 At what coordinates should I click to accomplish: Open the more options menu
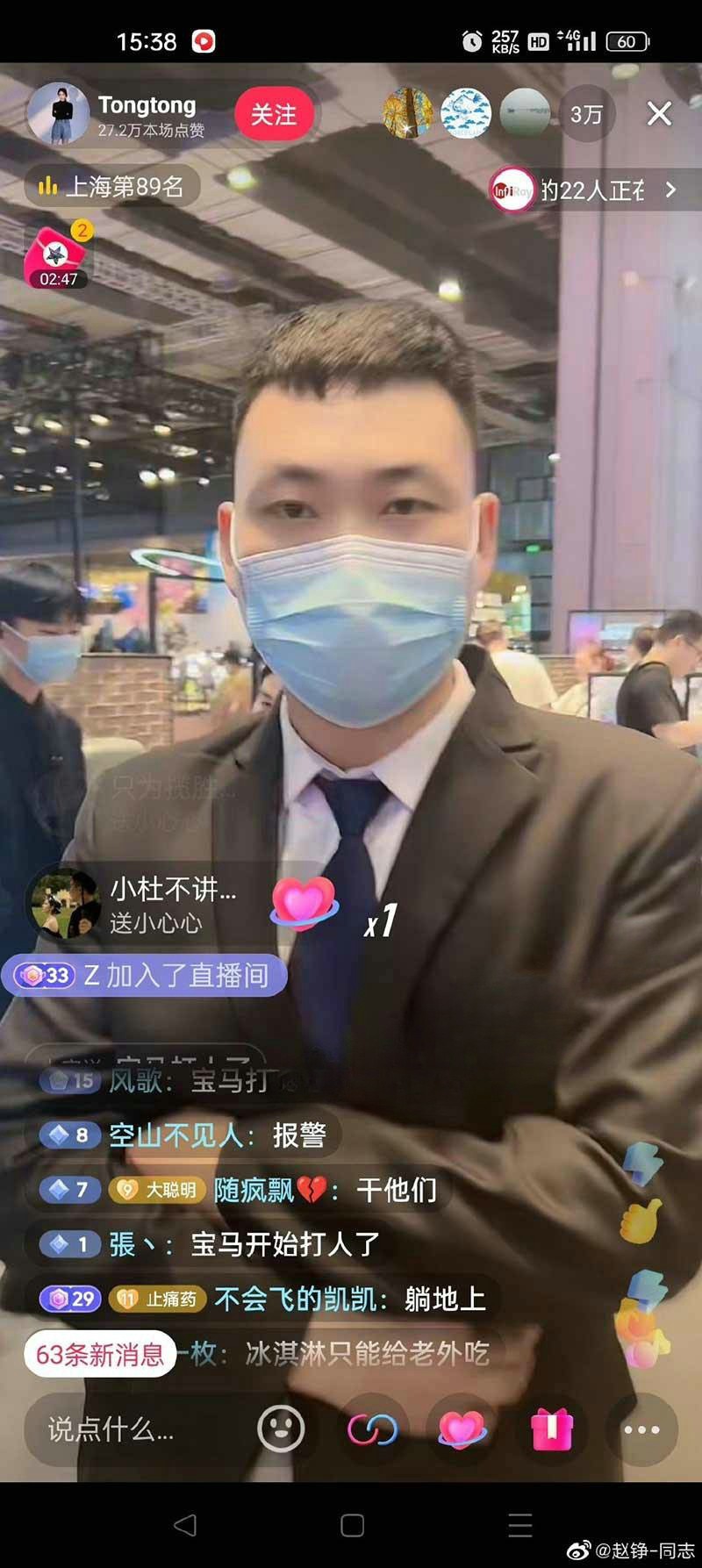click(641, 1429)
